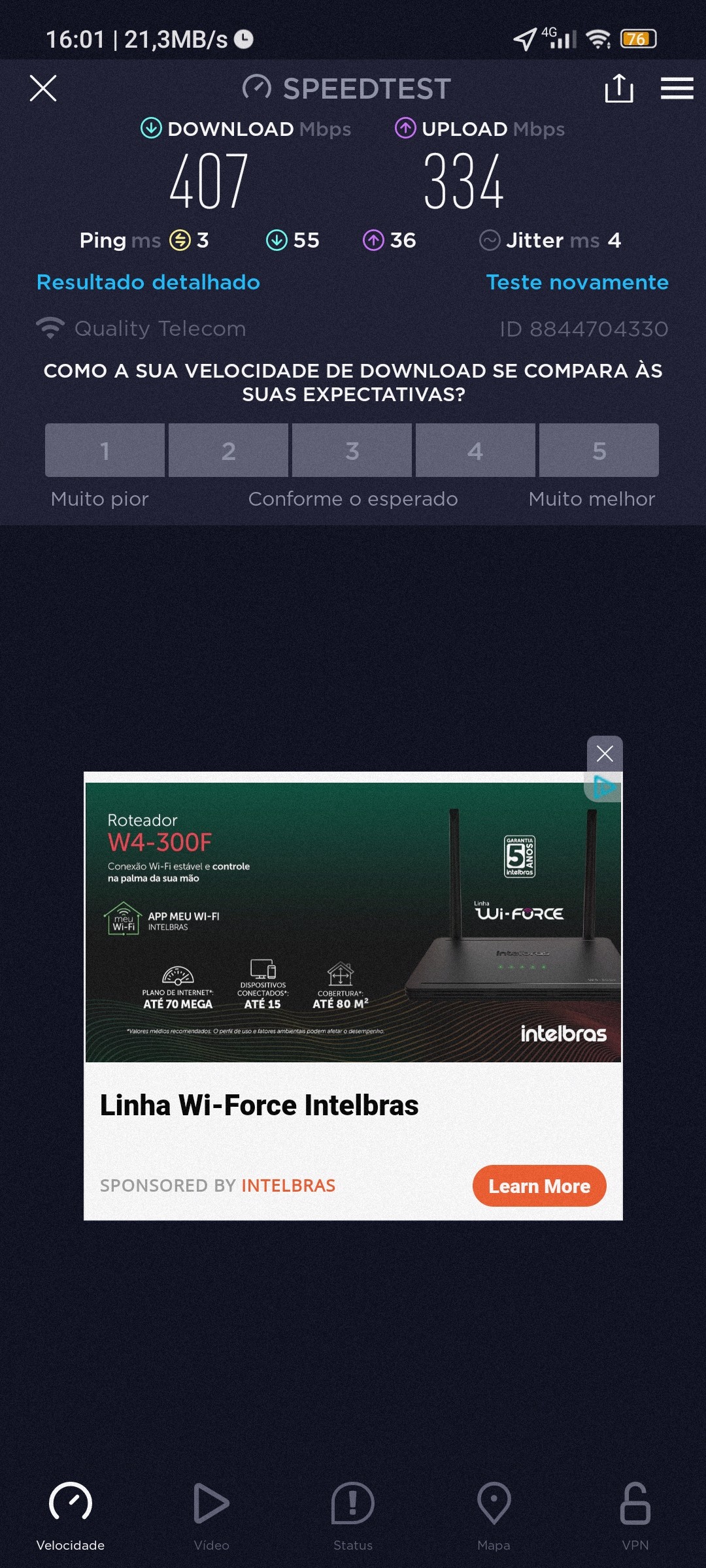Share the speed test result
Screen dimensions: 706x1568
click(x=618, y=88)
